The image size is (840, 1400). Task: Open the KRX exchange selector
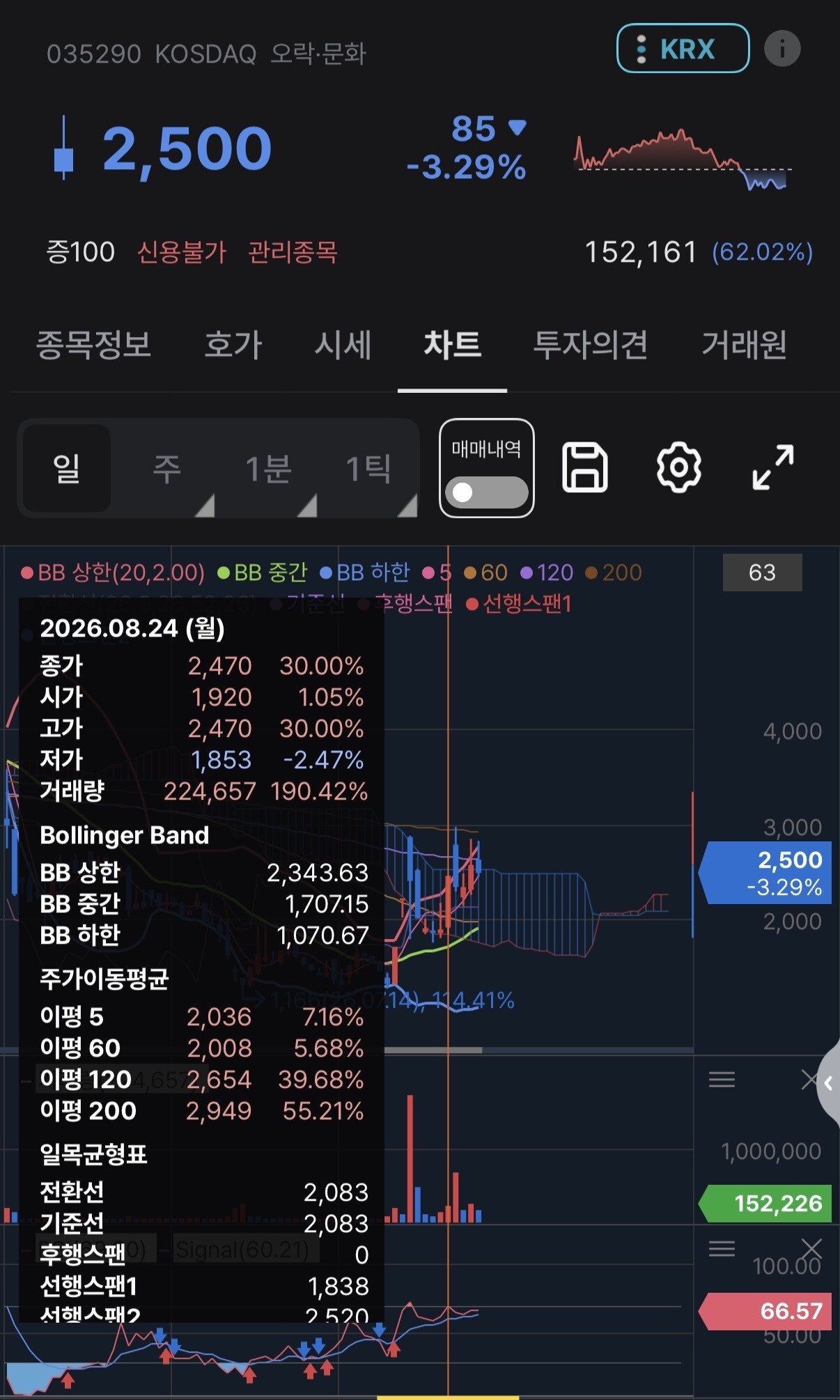pos(683,49)
